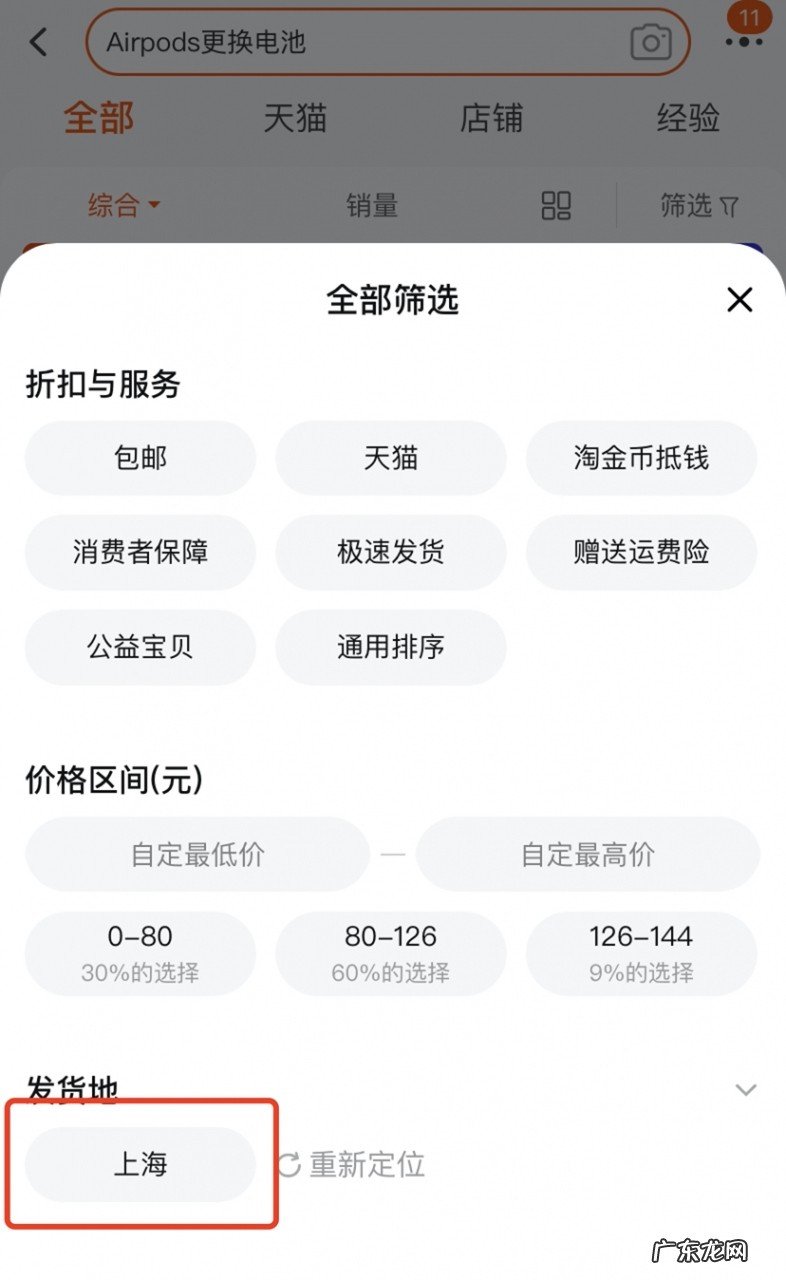This screenshot has height=1280, width=786.
Task: Click the refresh icon beside 重新定位
Action: (x=290, y=1163)
